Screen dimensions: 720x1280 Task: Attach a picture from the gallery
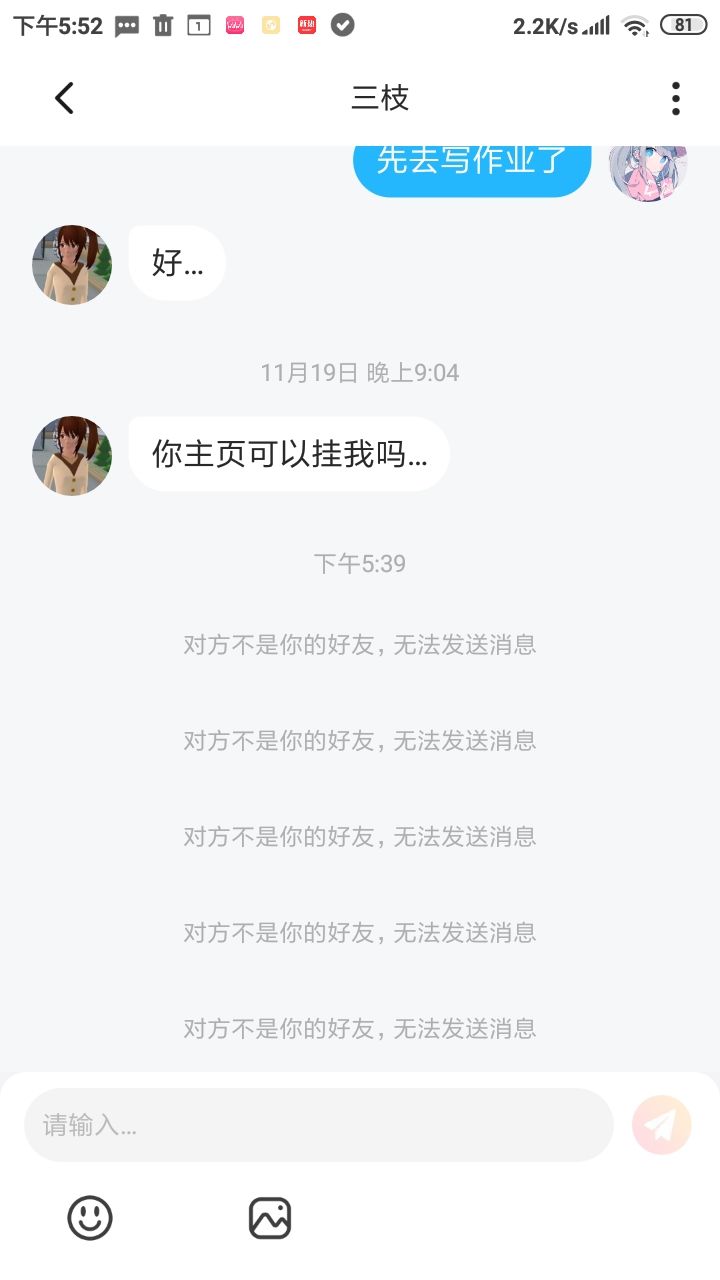click(x=270, y=1218)
